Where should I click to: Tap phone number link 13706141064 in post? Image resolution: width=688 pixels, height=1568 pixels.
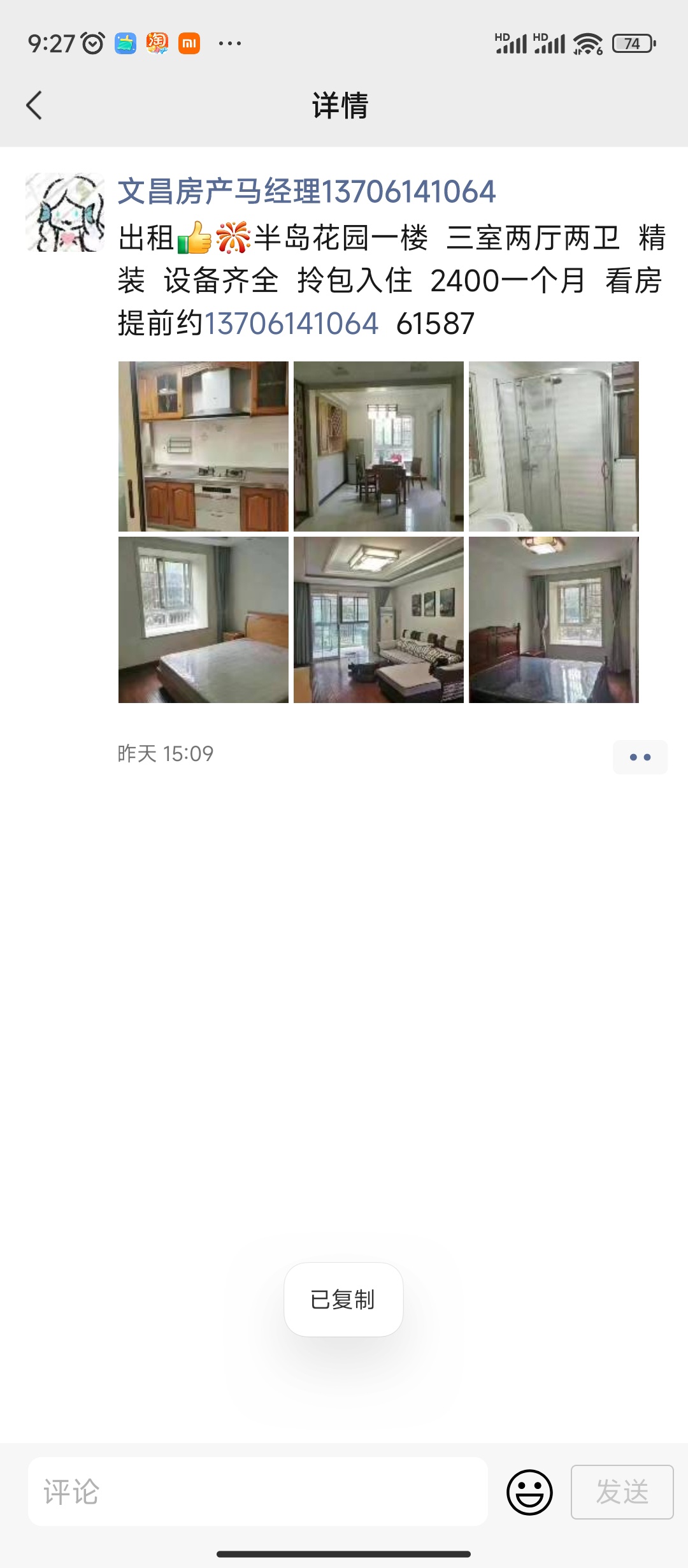pos(291,323)
